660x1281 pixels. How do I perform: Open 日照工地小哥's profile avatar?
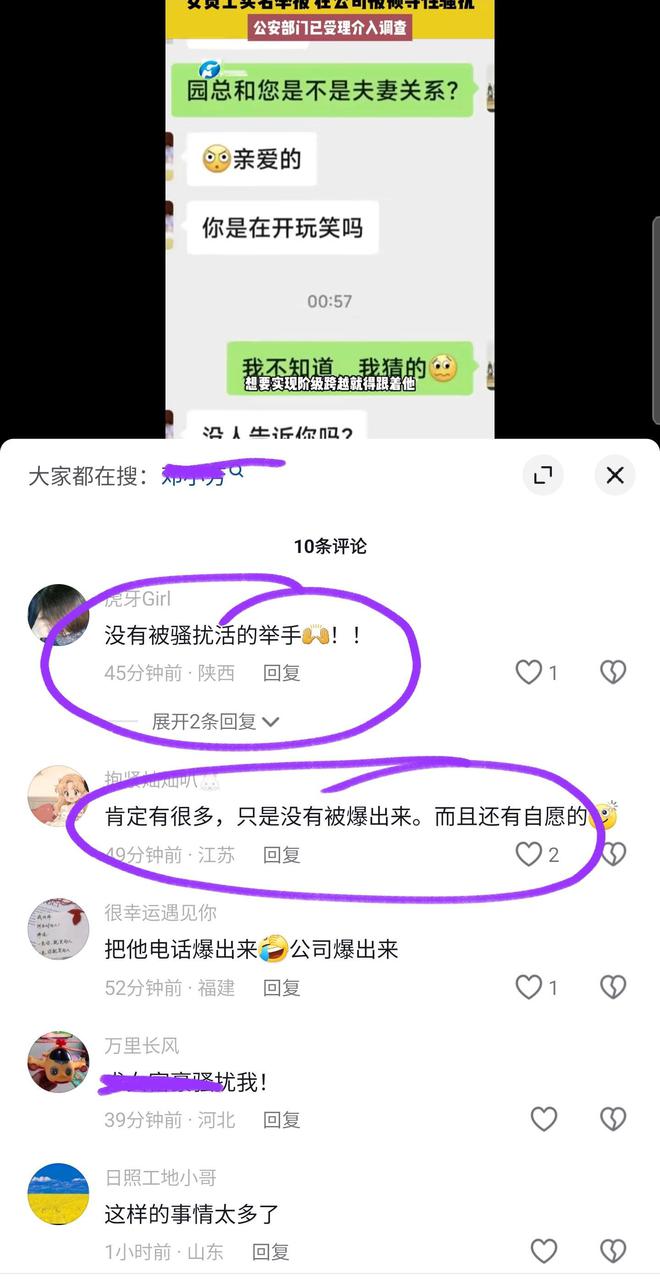tap(58, 1194)
